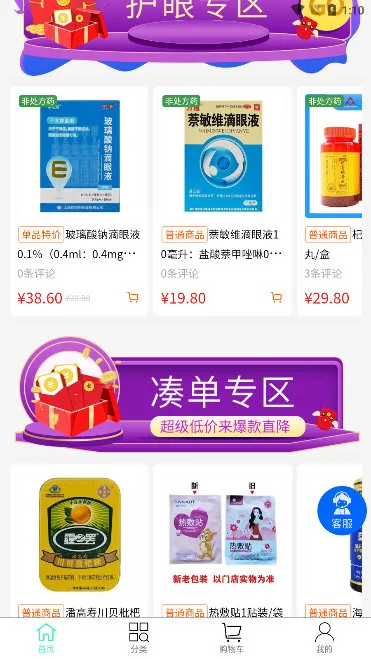Screen dimensions: 371x659
Task: Open the 凑单专区 banner
Action: [x=187, y=394]
